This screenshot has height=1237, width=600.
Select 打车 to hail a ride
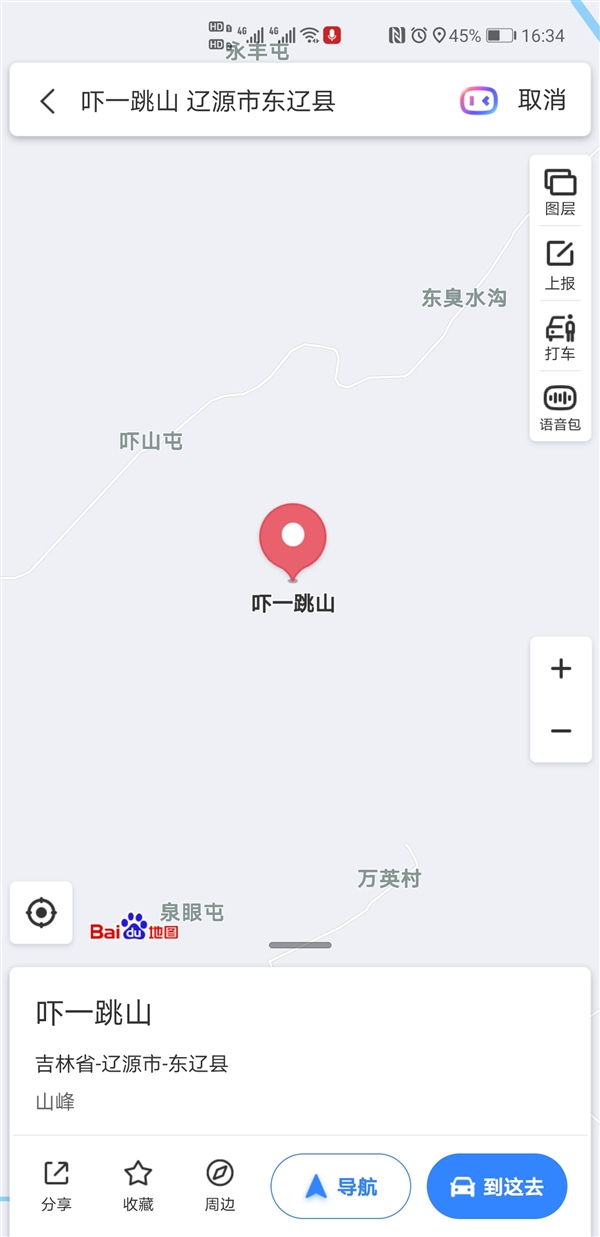pos(560,337)
